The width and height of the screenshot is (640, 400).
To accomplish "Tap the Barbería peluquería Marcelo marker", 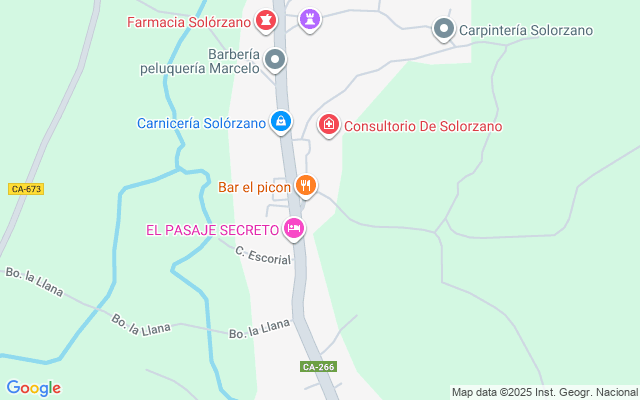I will click(276, 61).
